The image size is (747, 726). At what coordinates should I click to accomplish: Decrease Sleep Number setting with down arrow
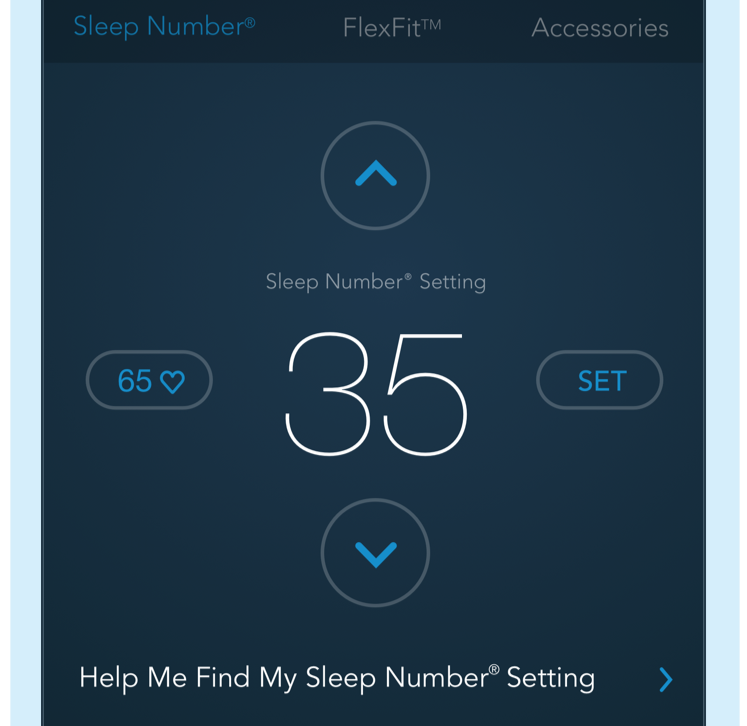tap(375, 553)
